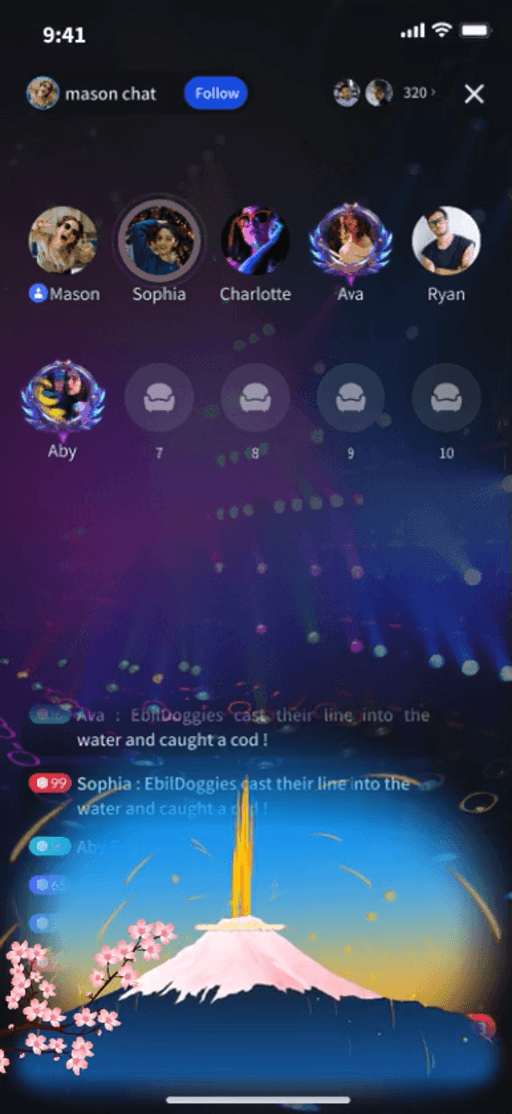Open Aby's seat profile
This screenshot has width=512, height=1114.
pos(62,399)
